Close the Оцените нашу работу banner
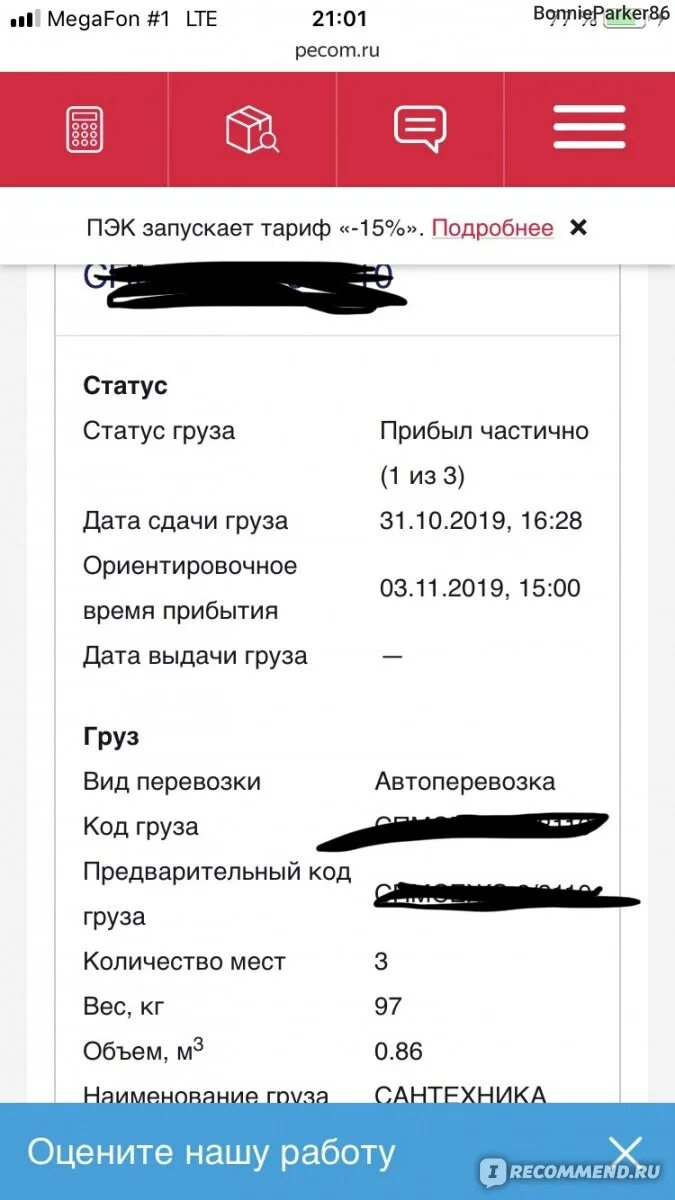 [x=625, y=1152]
